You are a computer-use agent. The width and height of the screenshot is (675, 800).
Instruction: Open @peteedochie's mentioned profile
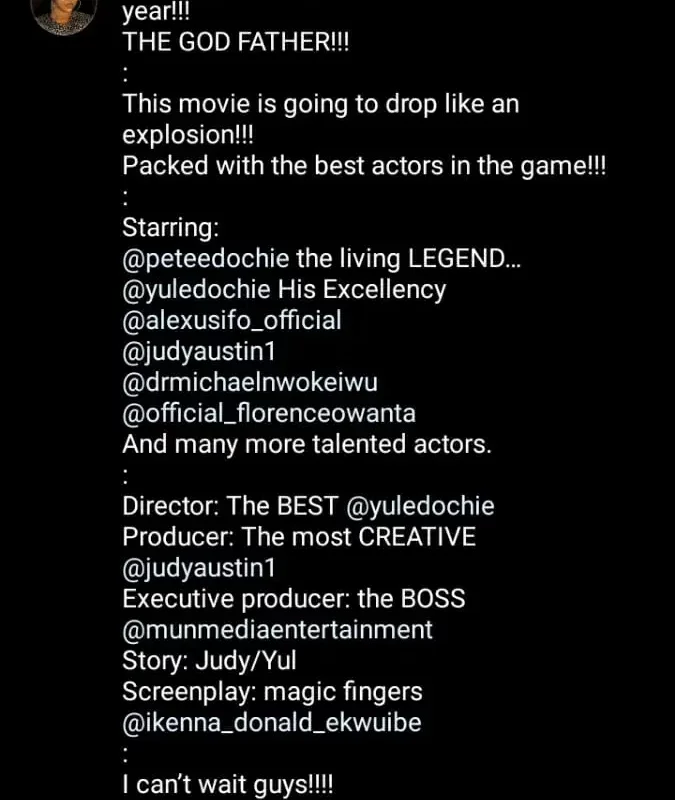[206, 259]
